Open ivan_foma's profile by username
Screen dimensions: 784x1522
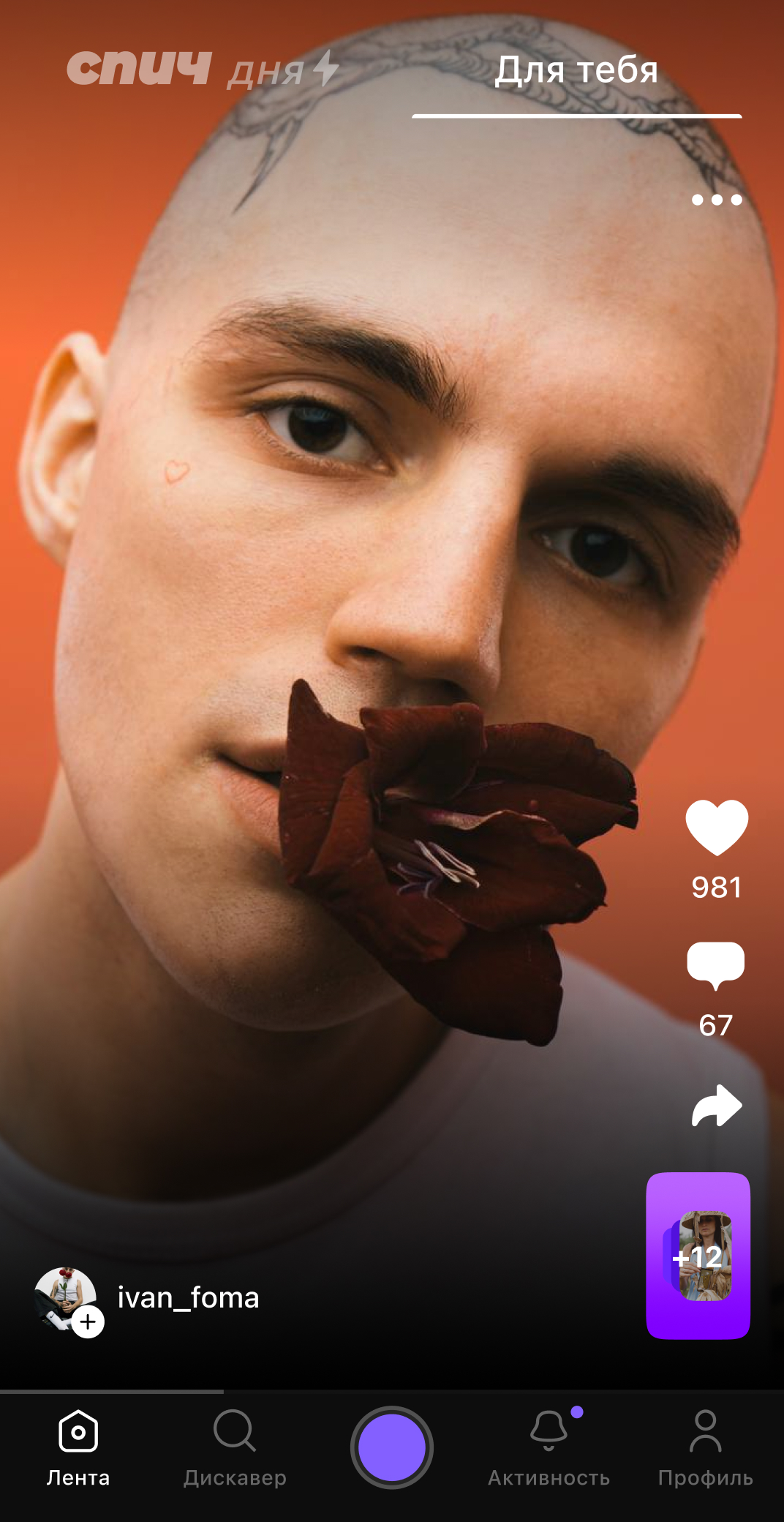(x=188, y=1298)
